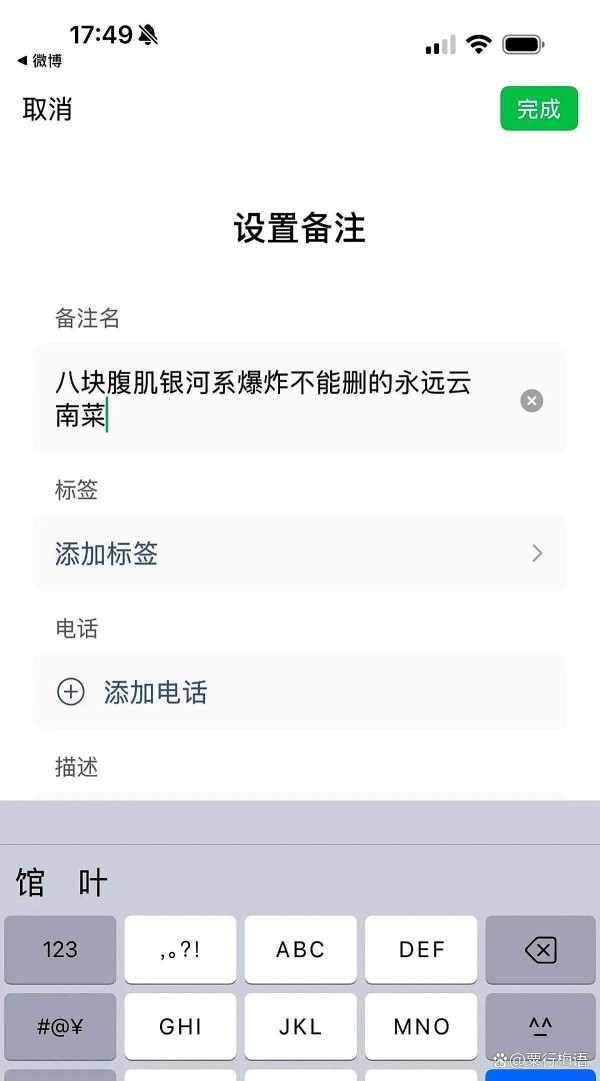The width and height of the screenshot is (600, 1081).
Task: Open the #@¥ symbols keyboard
Action: tap(60, 1026)
